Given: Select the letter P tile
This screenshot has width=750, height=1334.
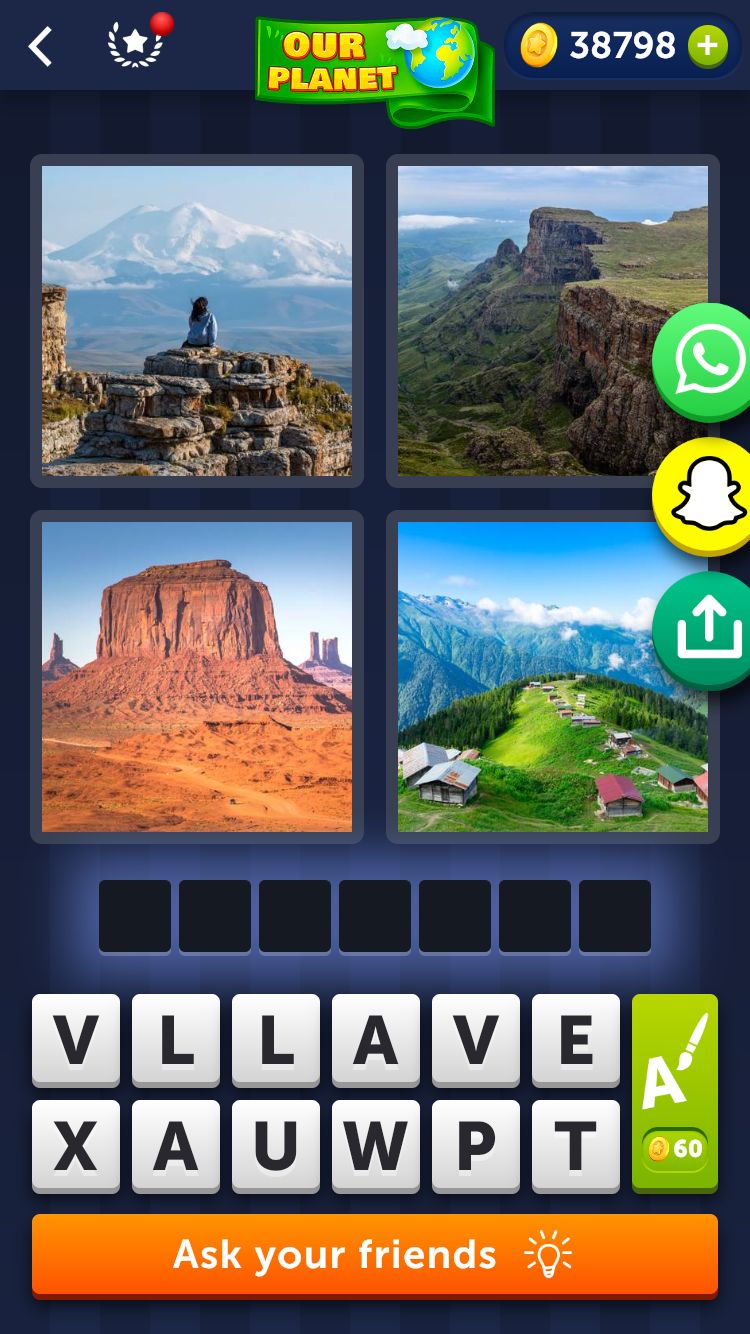Looking at the screenshot, I should [x=476, y=1146].
